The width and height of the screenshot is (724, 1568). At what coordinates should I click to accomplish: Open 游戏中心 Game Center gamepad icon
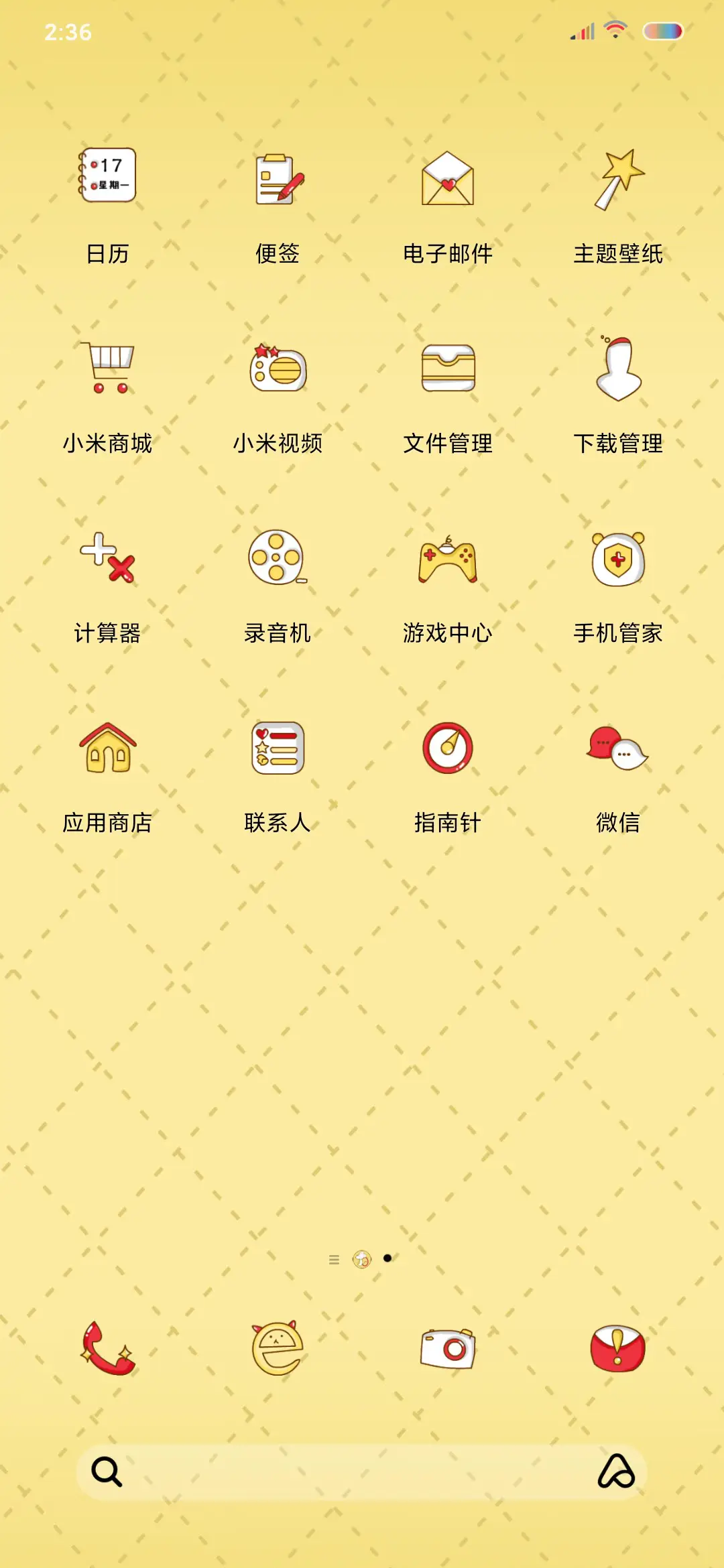448,560
